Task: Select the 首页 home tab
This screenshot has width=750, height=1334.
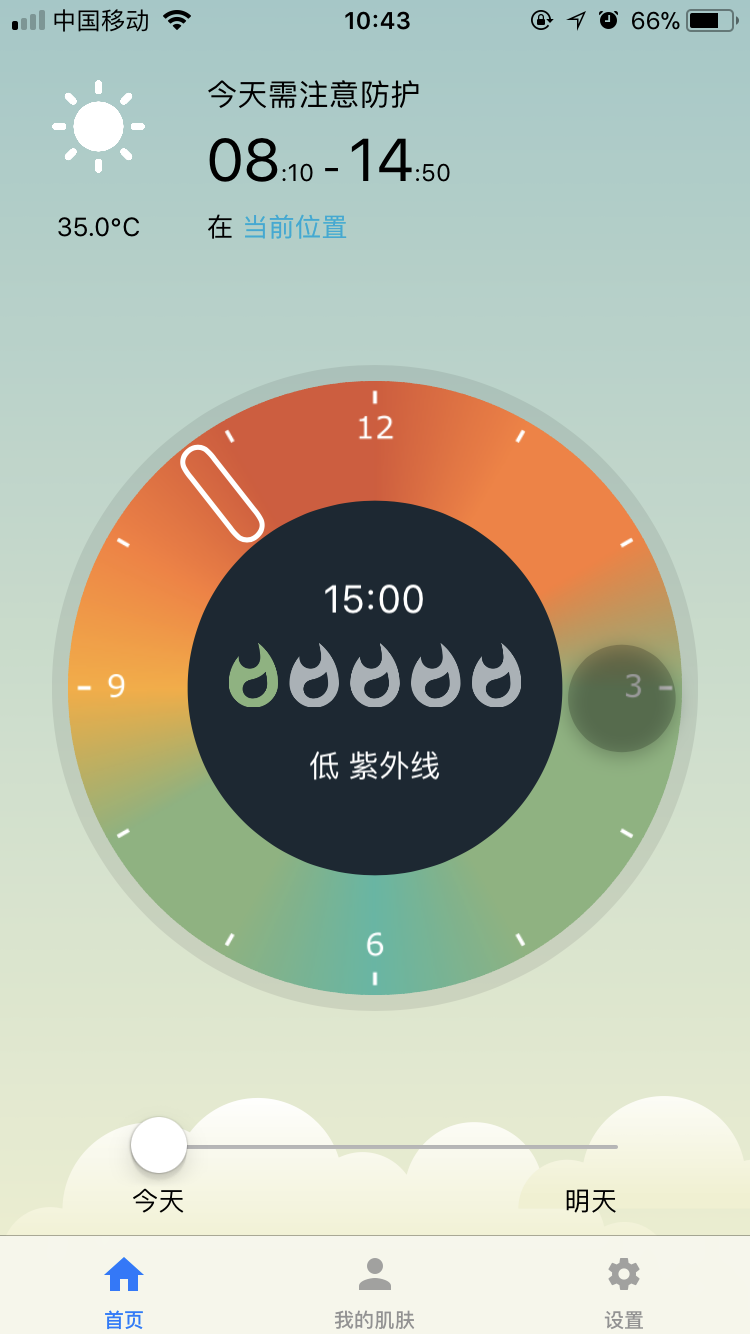Action: [x=124, y=1292]
